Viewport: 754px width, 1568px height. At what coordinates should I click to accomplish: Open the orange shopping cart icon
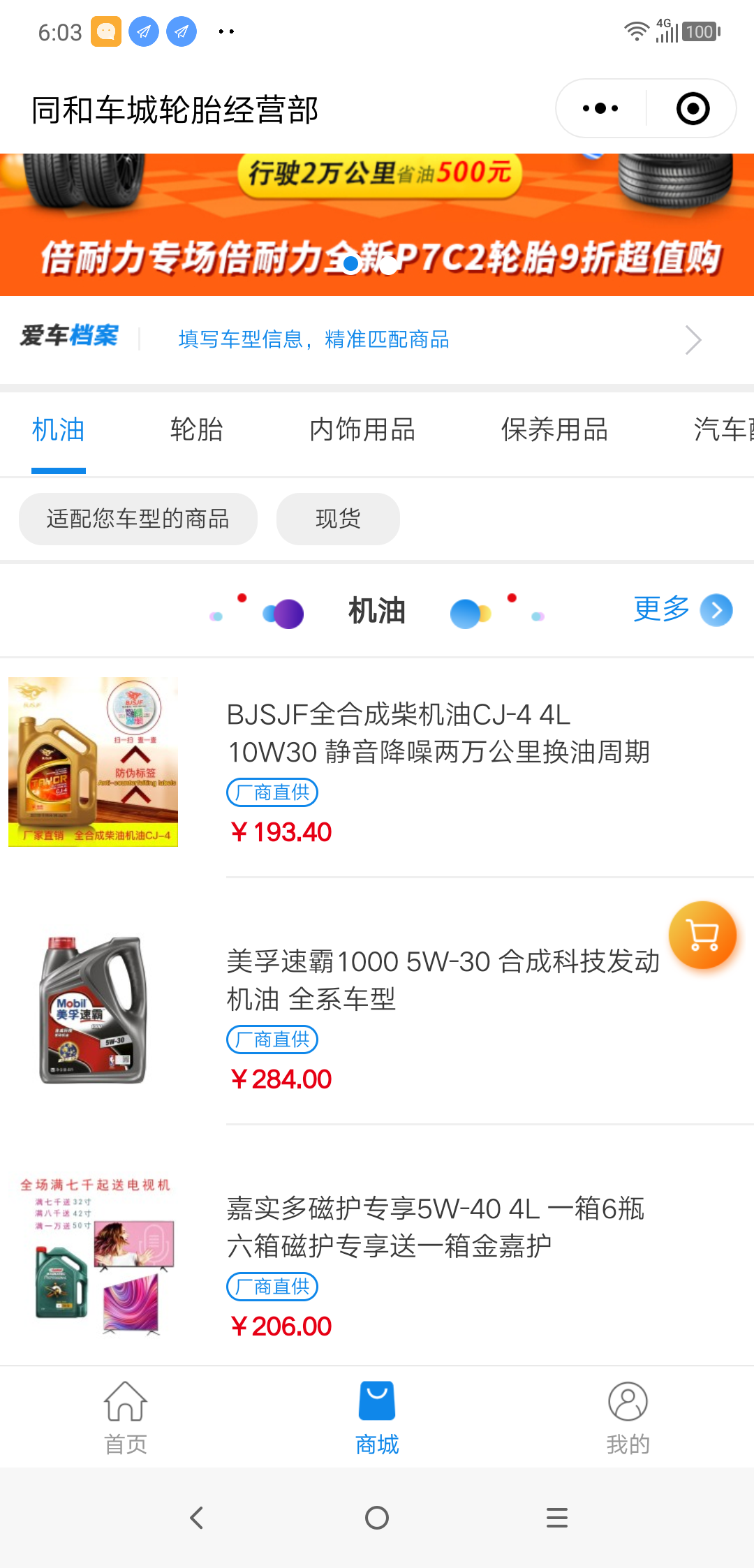[702, 935]
